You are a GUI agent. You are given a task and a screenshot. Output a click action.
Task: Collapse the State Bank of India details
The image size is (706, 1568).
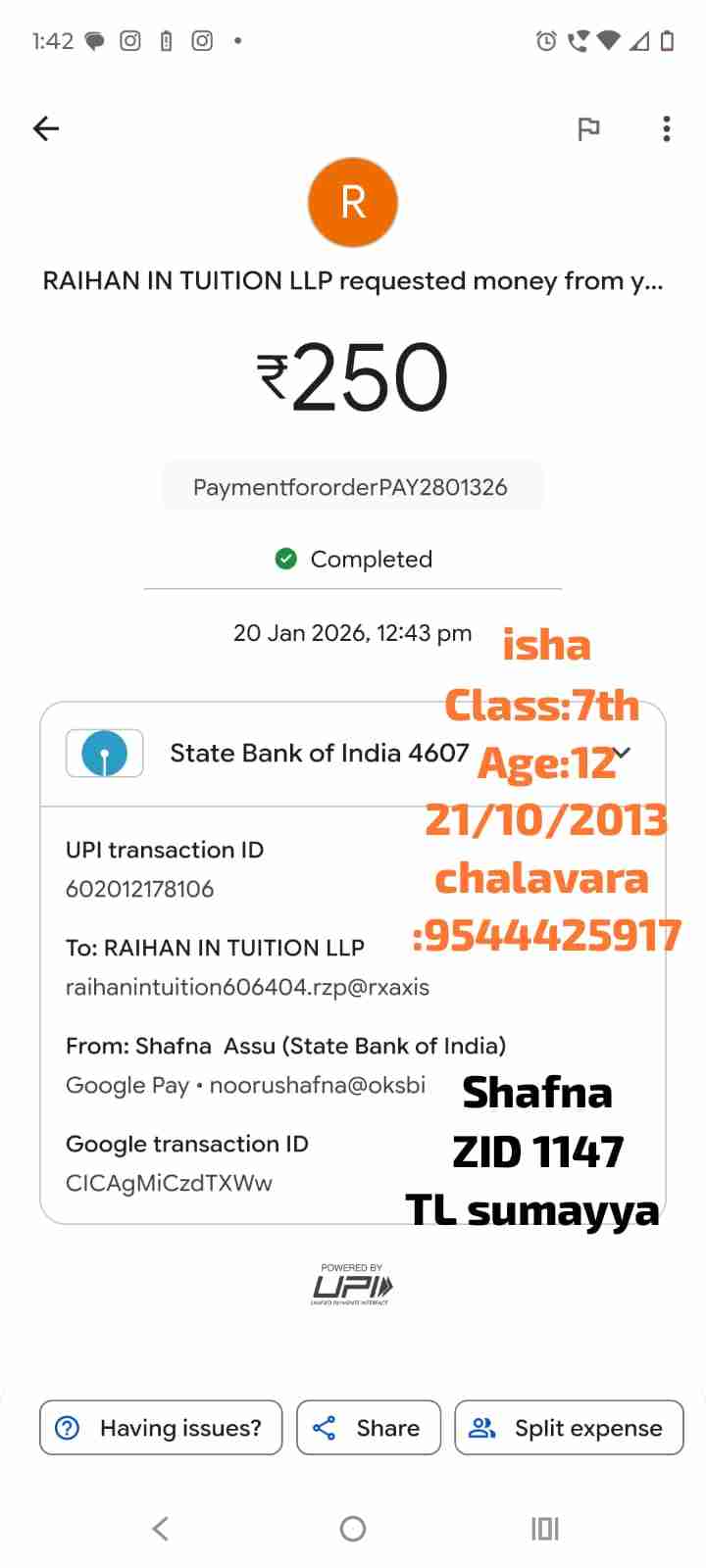622,753
